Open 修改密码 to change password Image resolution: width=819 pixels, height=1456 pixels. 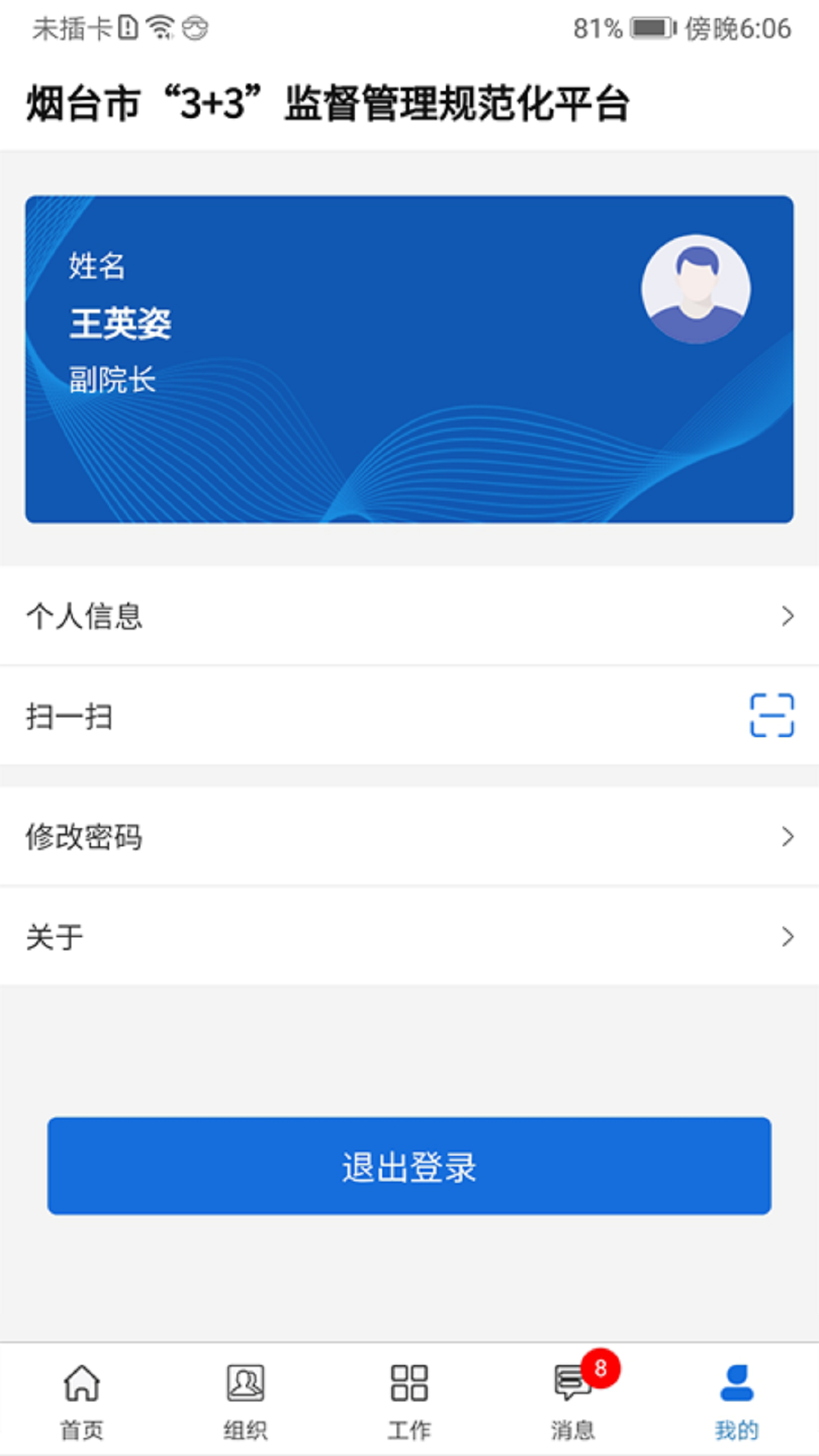point(409,836)
